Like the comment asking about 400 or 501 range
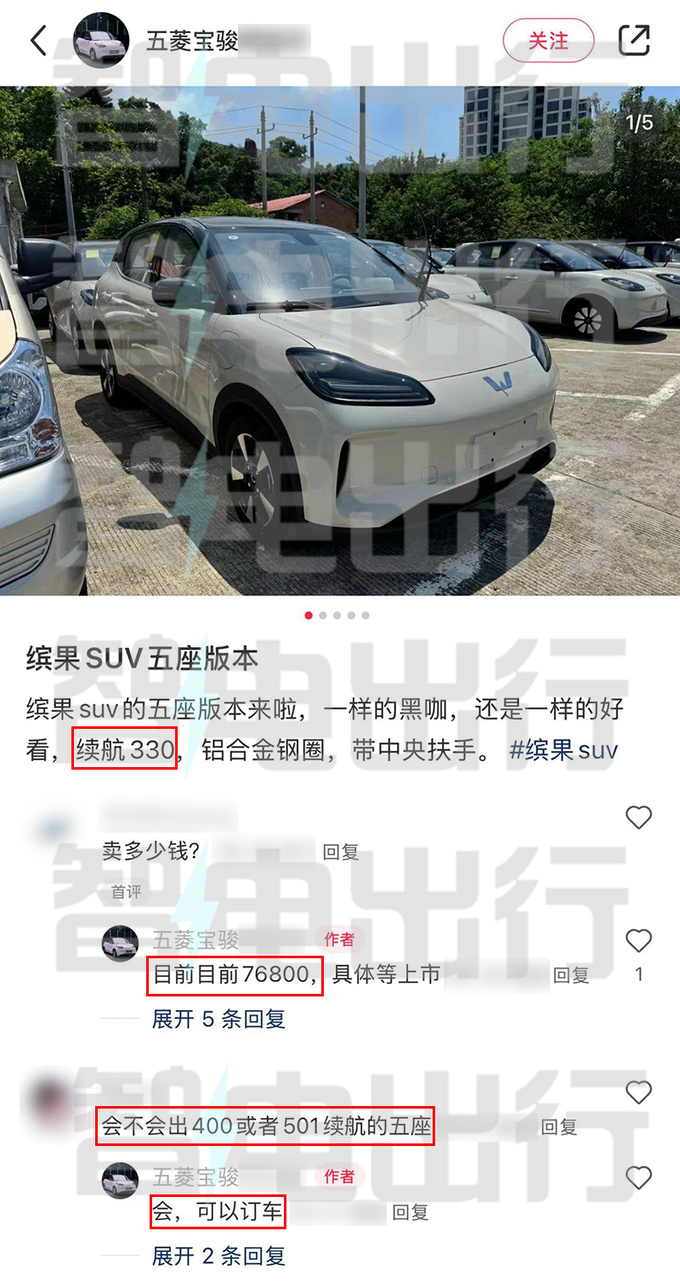The height and width of the screenshot is (1287, 680). point(638,1092)
